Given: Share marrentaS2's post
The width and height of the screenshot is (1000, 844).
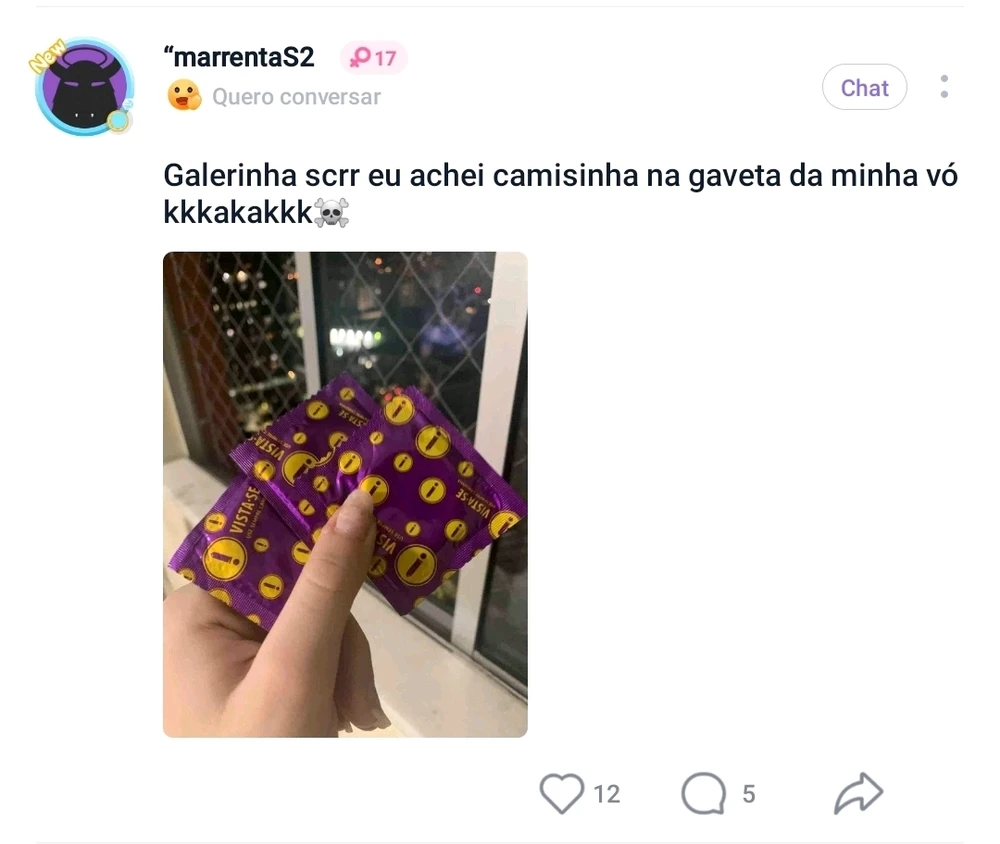Looking at the screenshot, I should pyautogui.click(x=858, y=794).
